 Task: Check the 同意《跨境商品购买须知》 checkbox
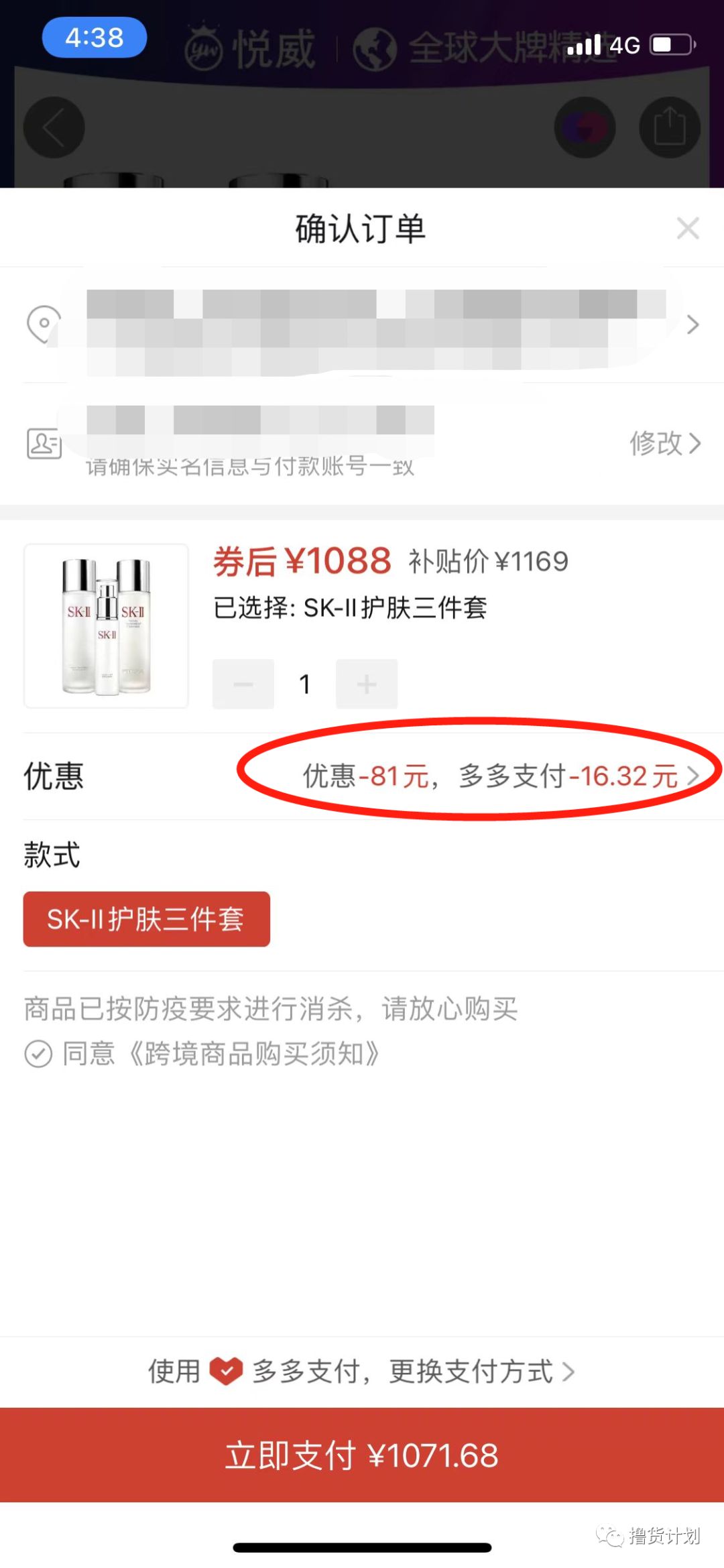40,1054
